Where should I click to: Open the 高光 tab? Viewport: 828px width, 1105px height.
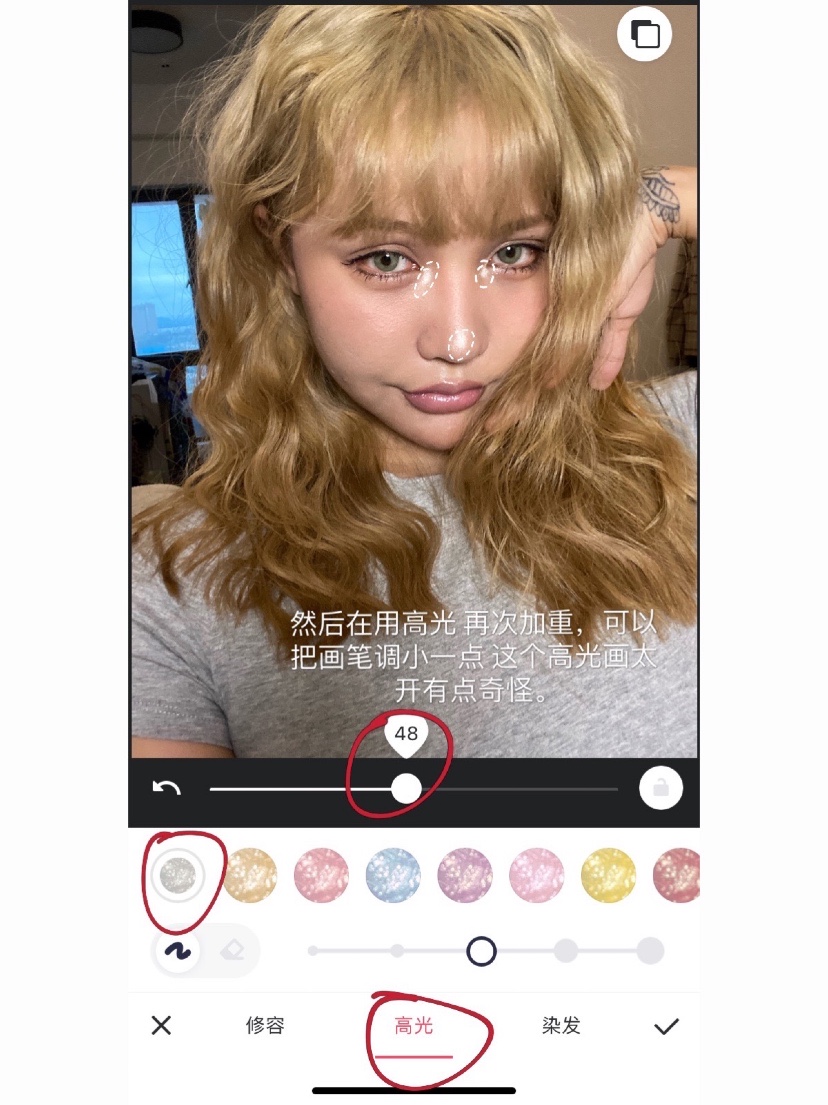pos(414,1026)
